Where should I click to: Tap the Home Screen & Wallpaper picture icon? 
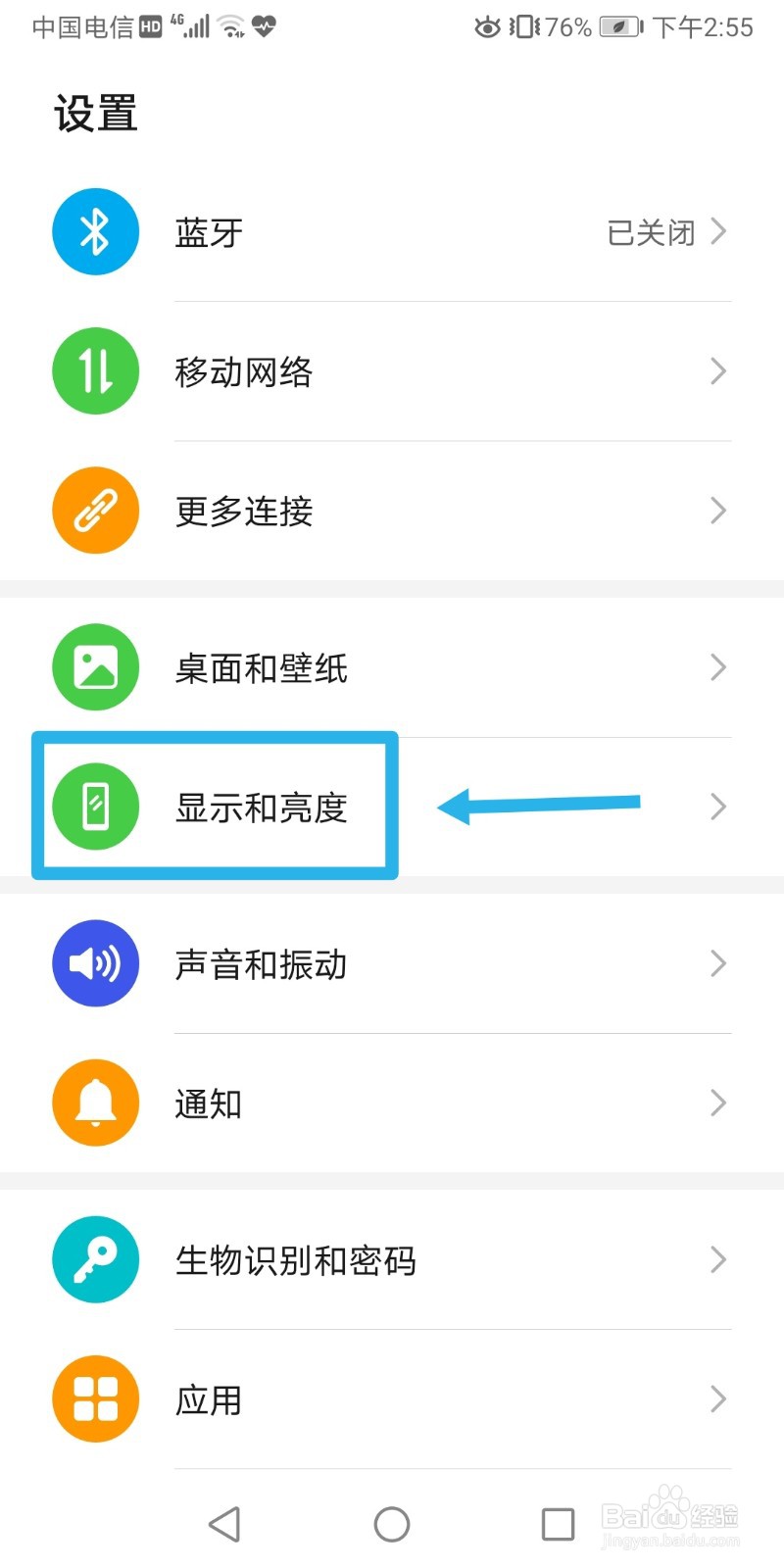94,666
